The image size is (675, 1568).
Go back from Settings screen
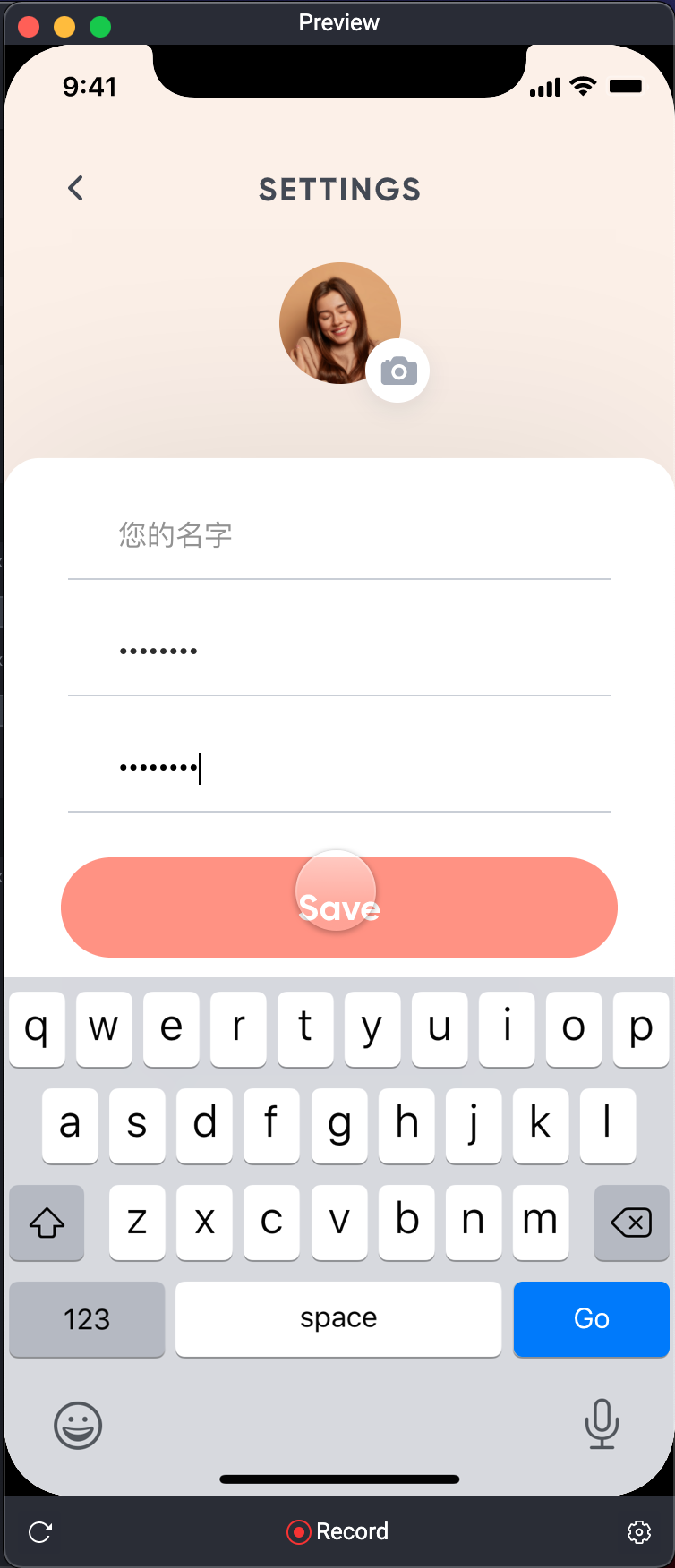(76, 188)
